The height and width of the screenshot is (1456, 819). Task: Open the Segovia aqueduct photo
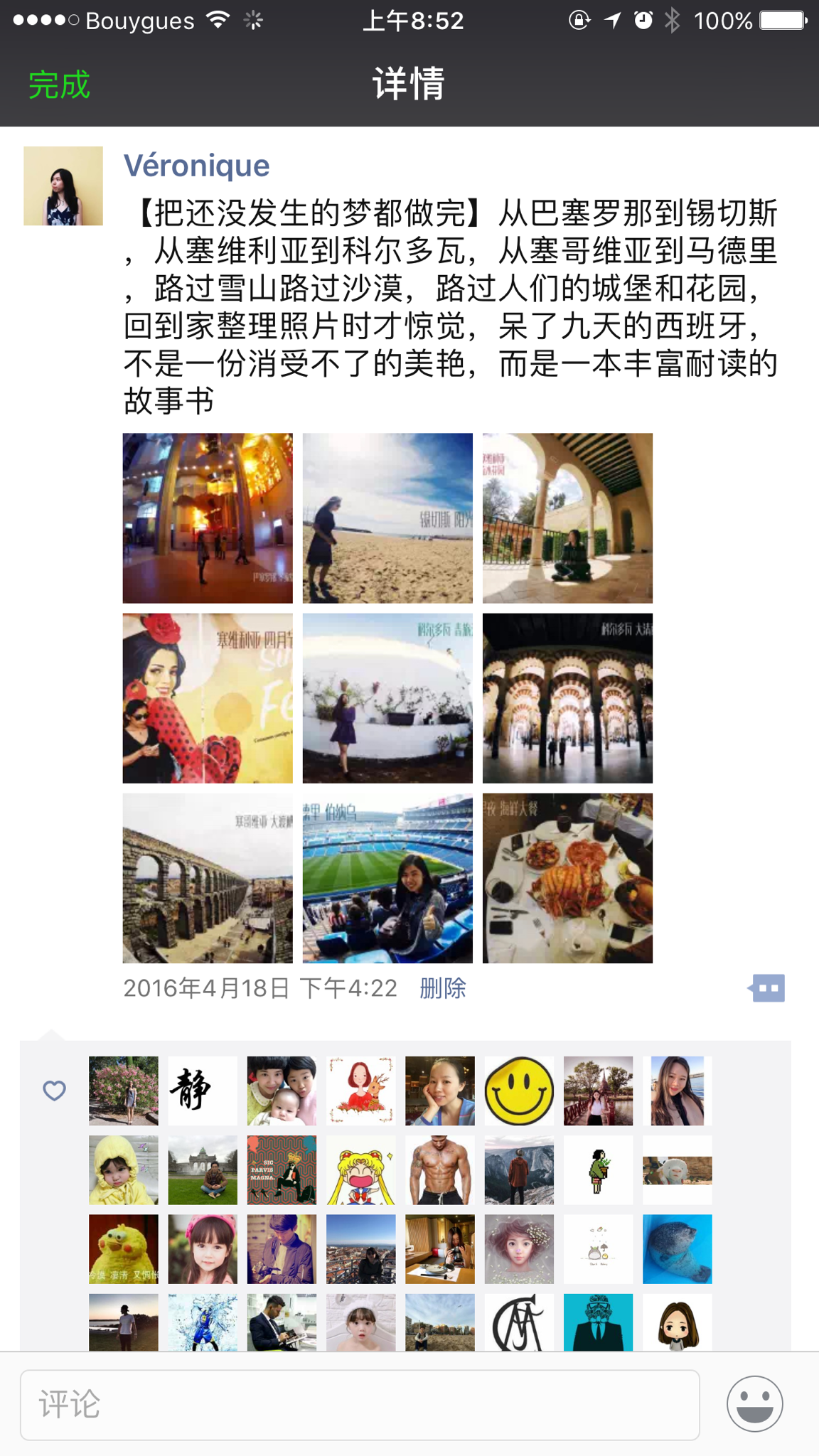(x=208, y=878)
